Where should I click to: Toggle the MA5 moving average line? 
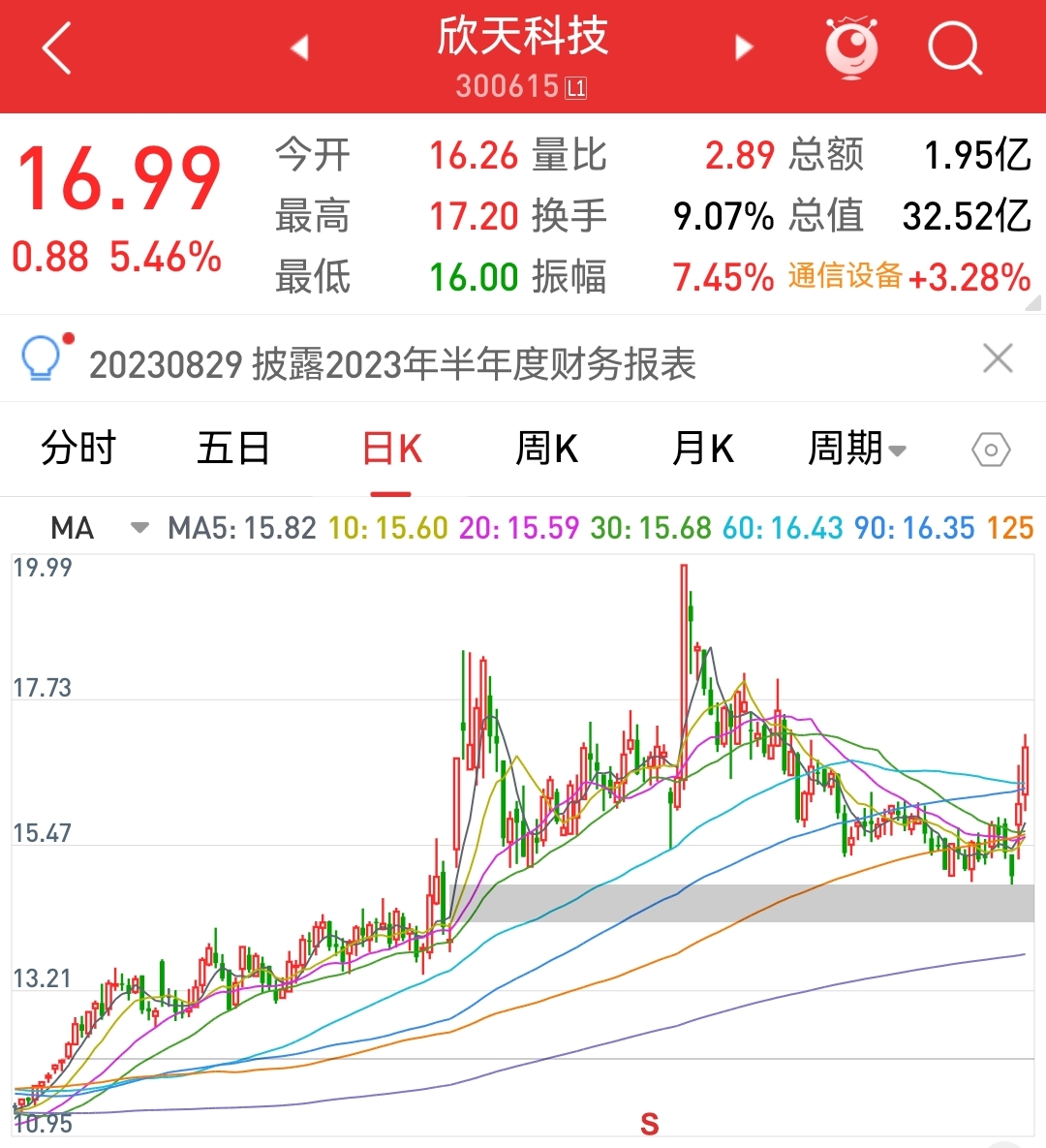(241, 528)
